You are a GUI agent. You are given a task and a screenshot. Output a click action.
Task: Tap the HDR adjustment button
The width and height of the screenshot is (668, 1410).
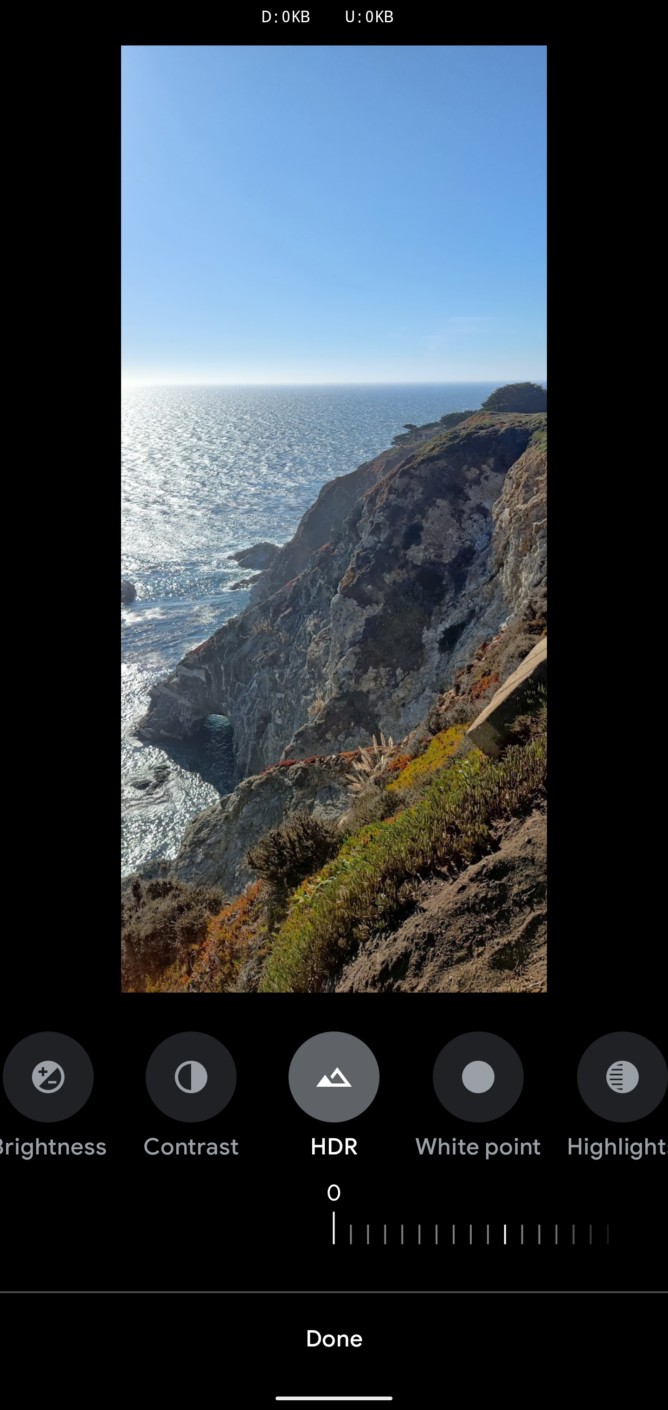pos(334,1077)
